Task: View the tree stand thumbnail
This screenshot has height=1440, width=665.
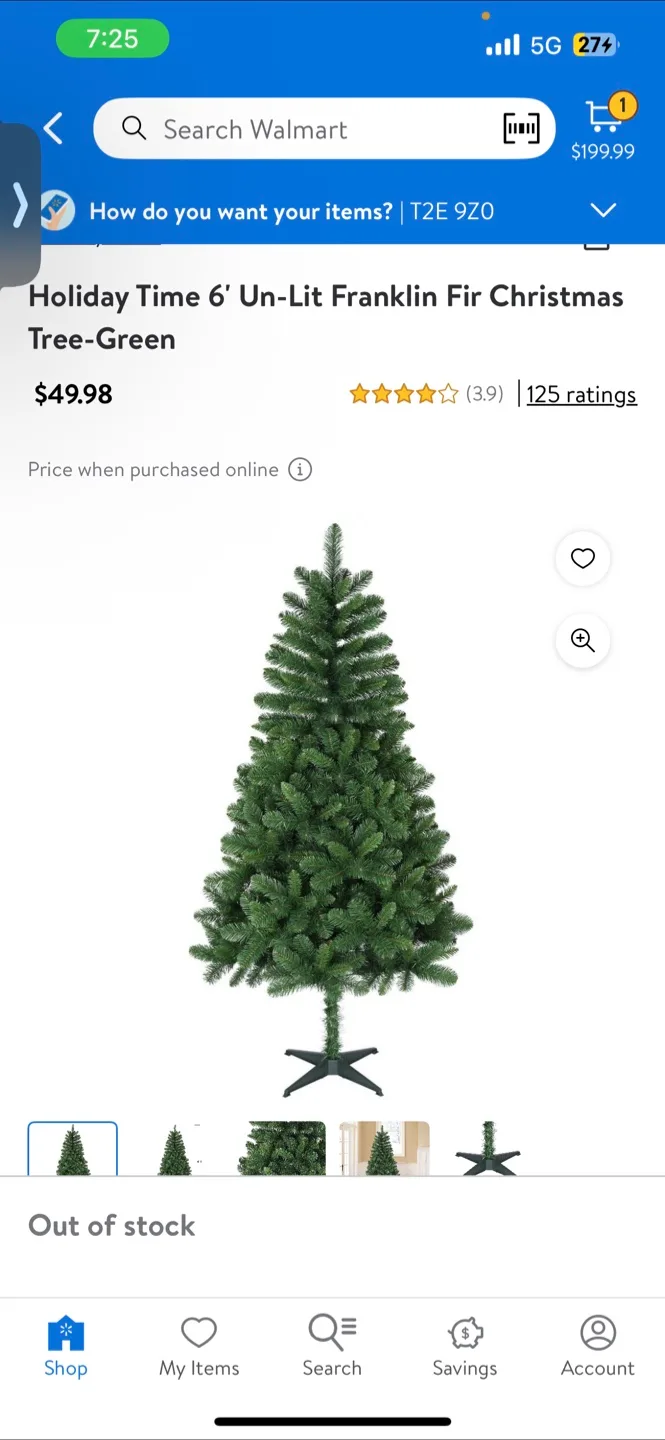Action: [x=487, y=1150]
